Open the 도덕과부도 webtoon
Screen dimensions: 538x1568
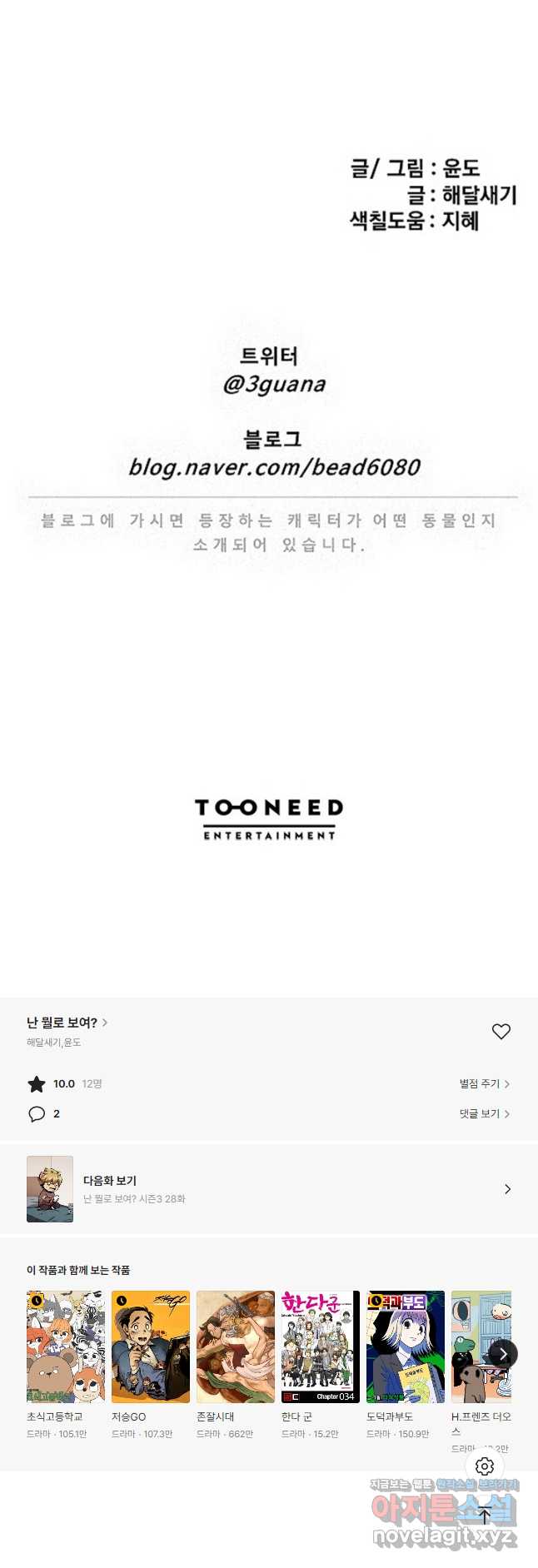(406, 1346)
